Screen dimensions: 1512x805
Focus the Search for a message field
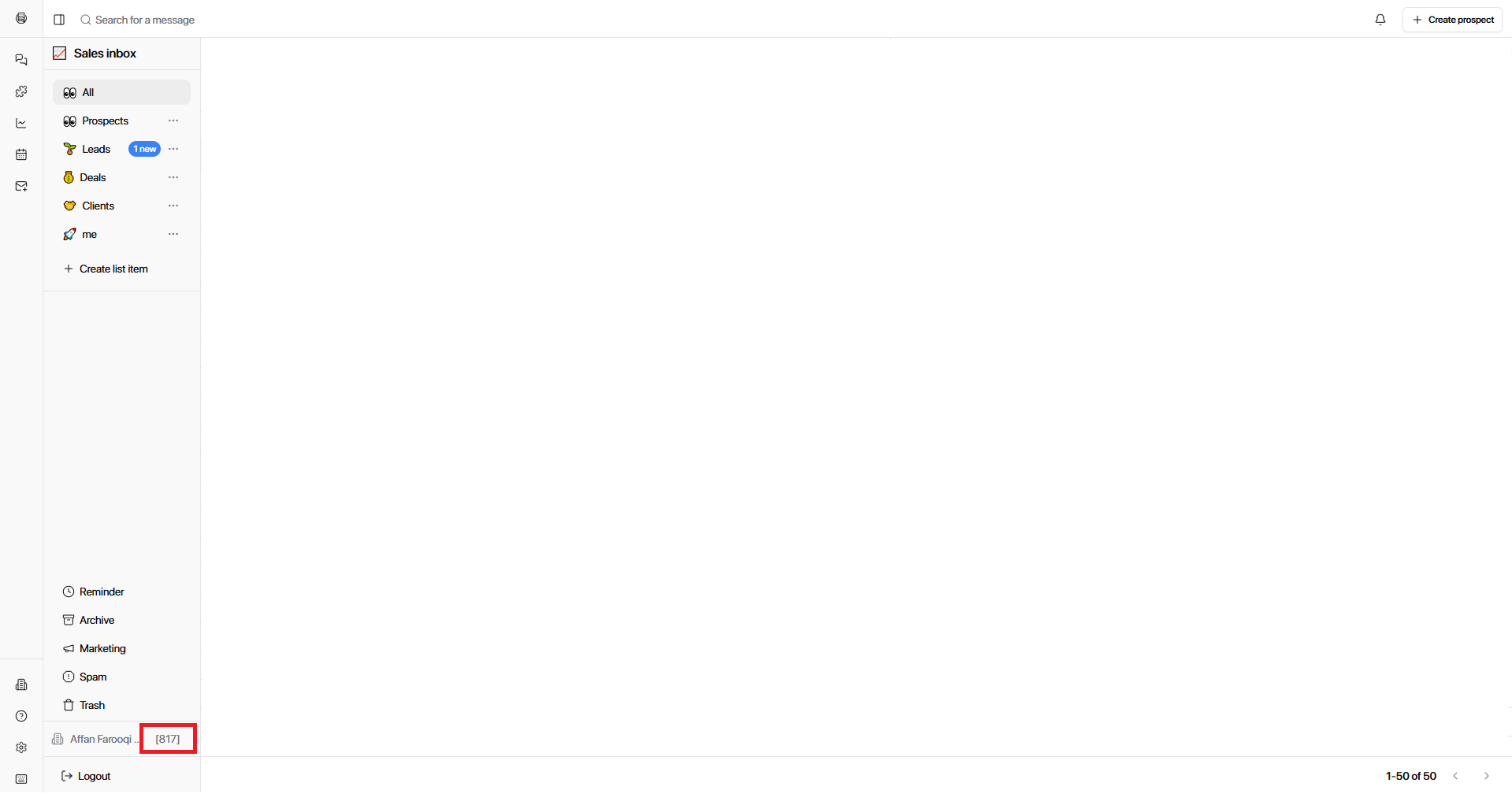pos(145,20)
